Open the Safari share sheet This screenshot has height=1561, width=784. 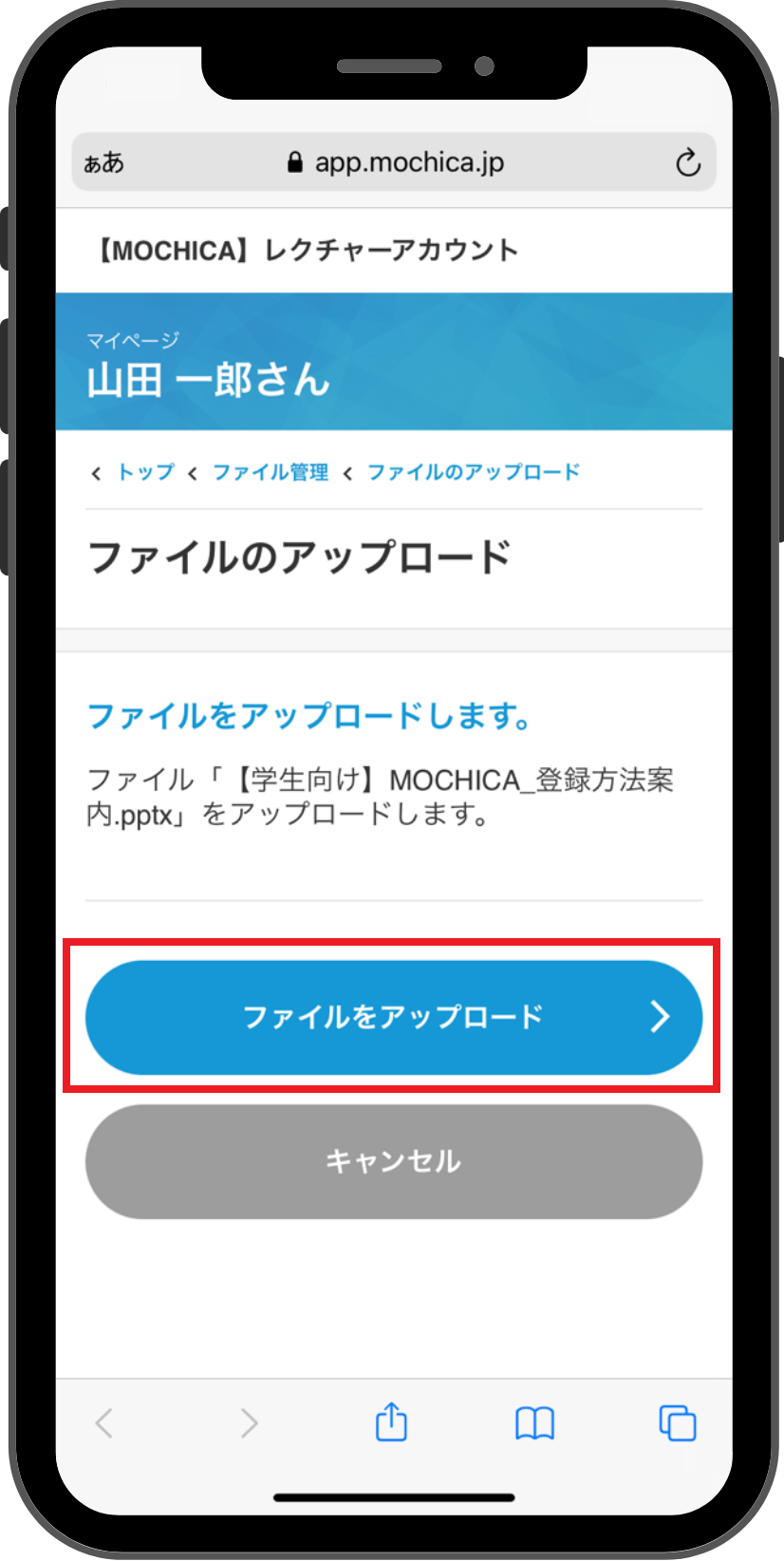(391, 1422)
